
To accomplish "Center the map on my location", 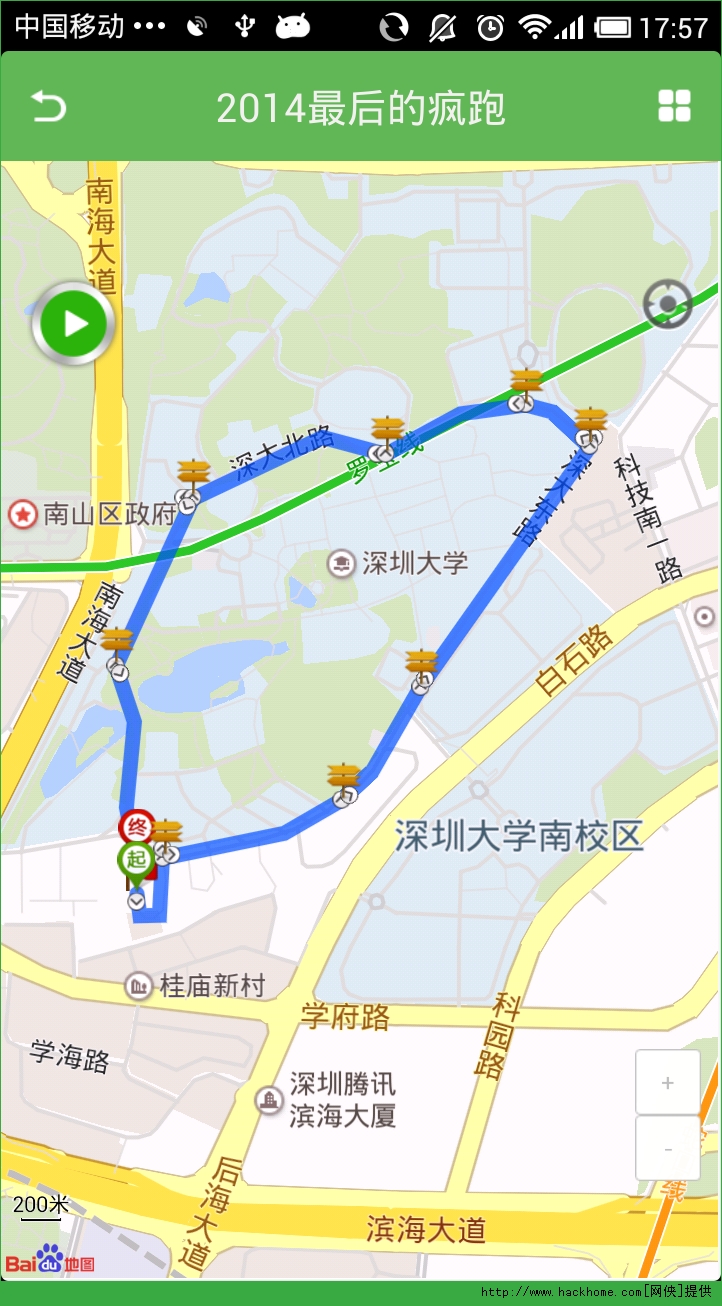I will pyautogui.click(x=667, y=304).
